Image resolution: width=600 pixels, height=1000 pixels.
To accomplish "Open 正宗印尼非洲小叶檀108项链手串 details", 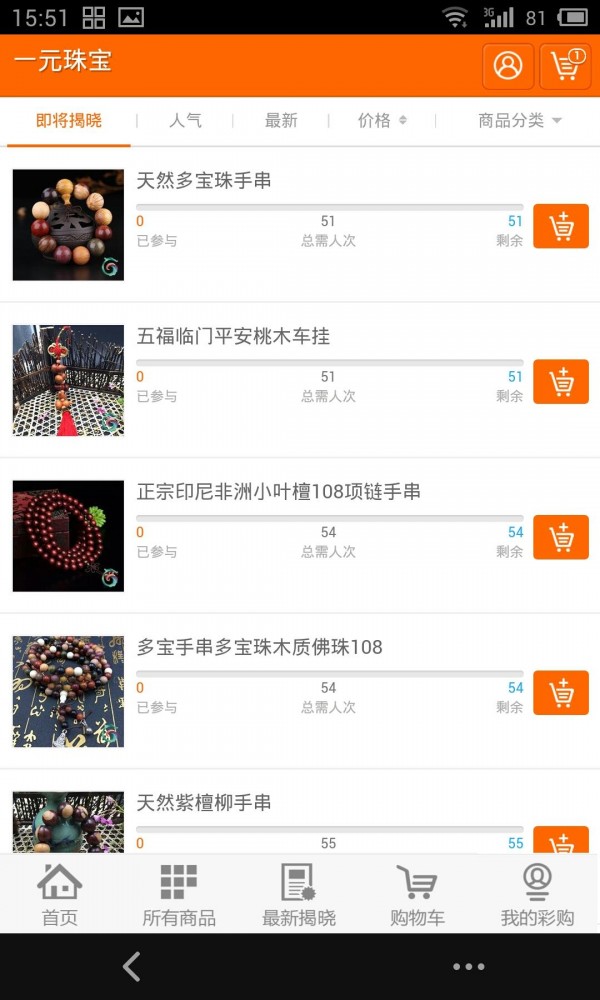I will (278, 492).
